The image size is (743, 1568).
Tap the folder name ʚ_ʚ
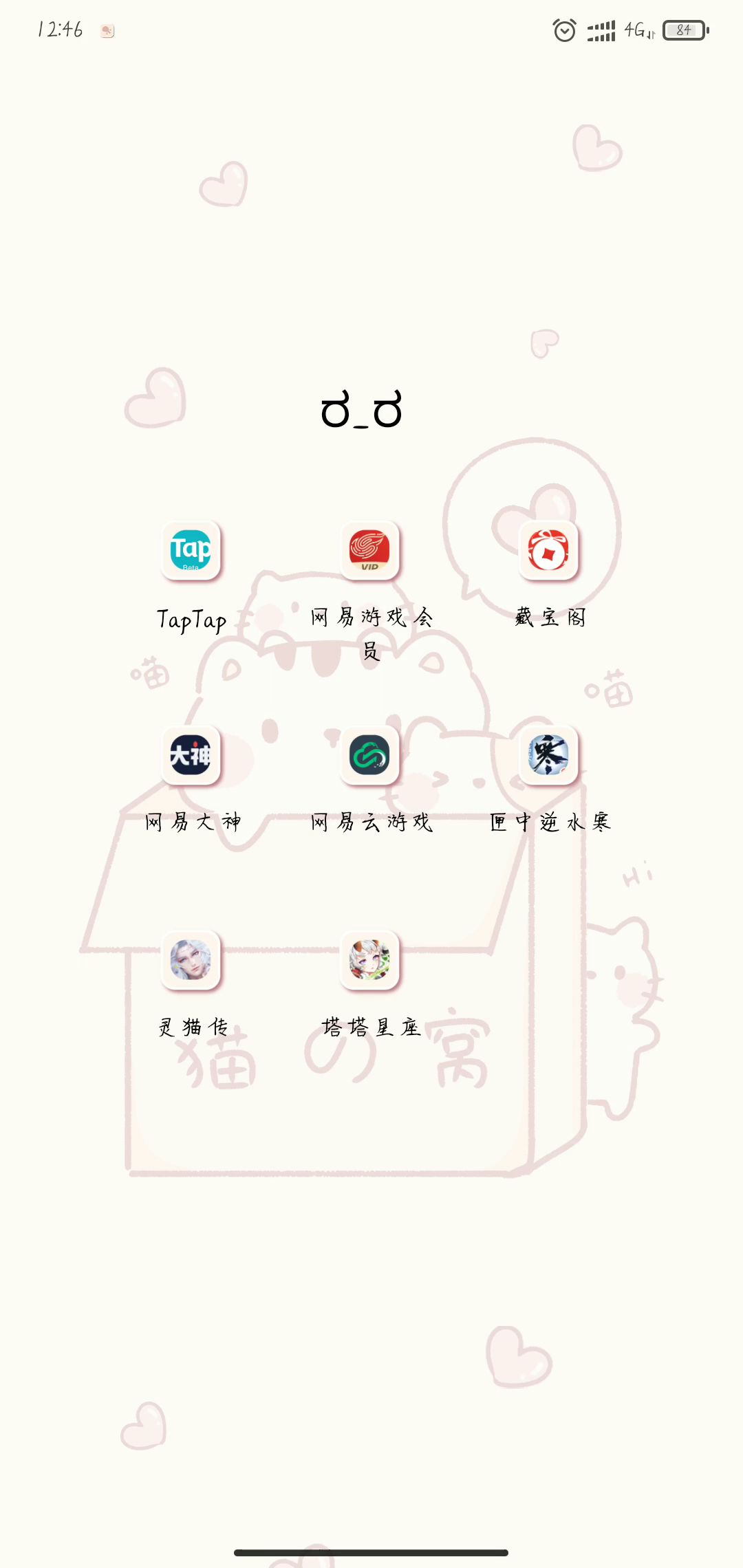click(362, 411)
